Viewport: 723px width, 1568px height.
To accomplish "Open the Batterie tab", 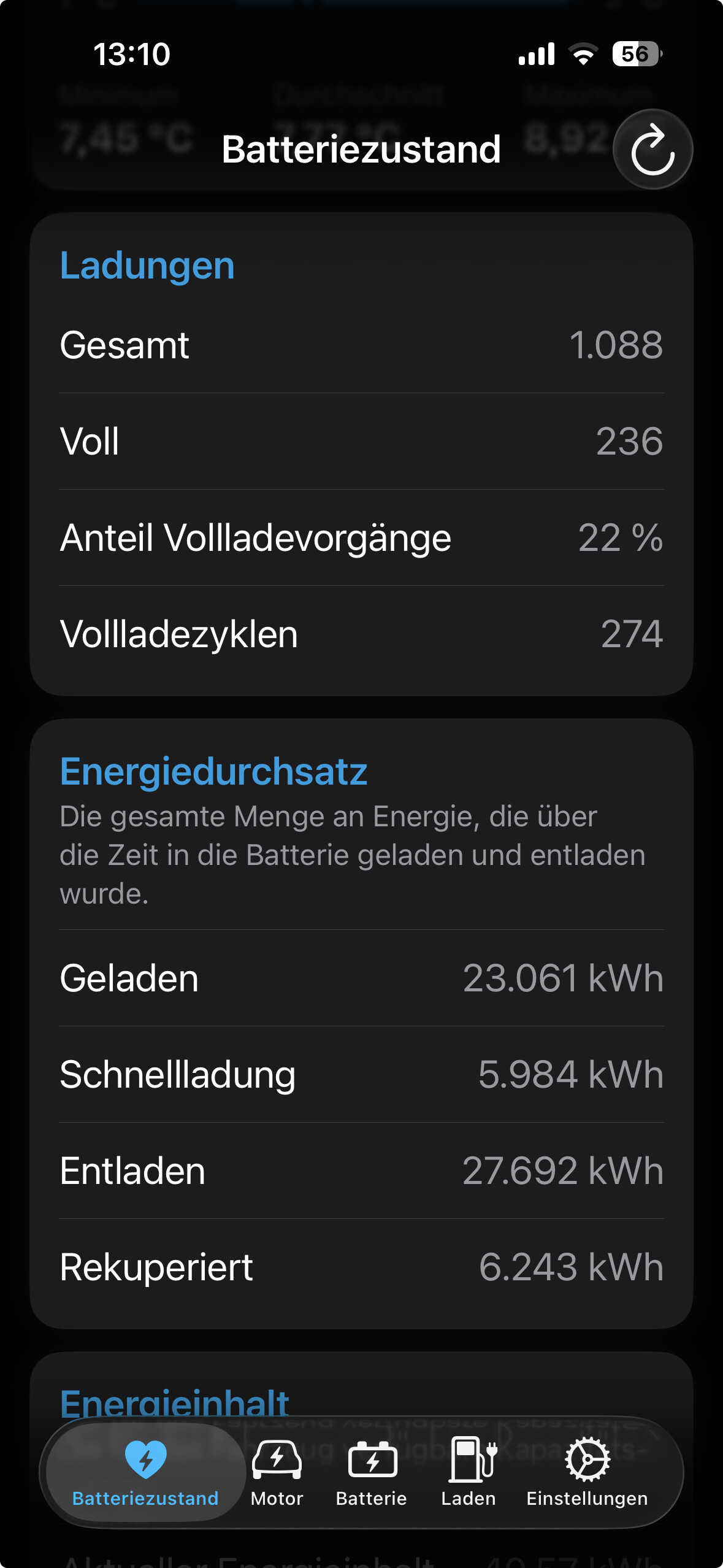I will [372, 1472].
